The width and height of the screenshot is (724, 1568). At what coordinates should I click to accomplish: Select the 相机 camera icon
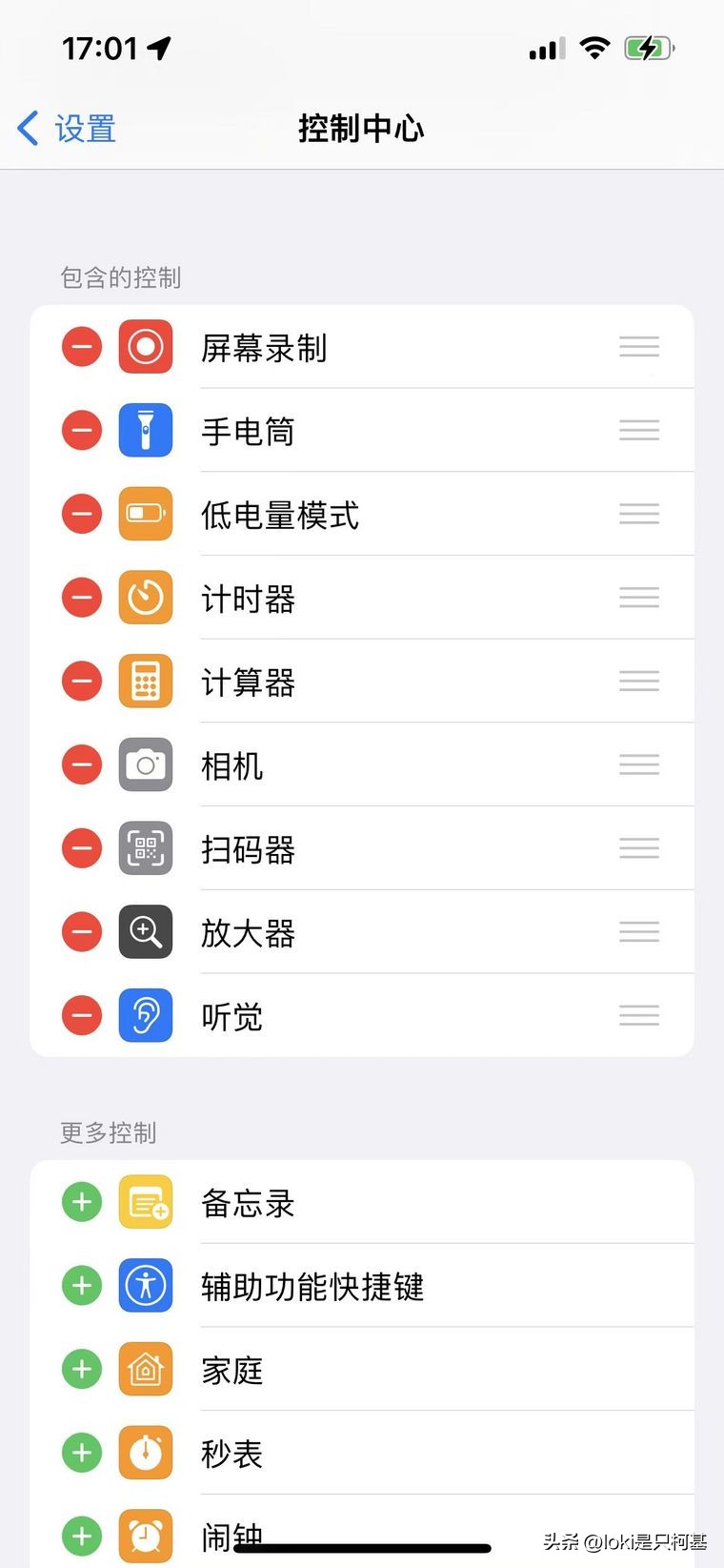click(145, 764)
